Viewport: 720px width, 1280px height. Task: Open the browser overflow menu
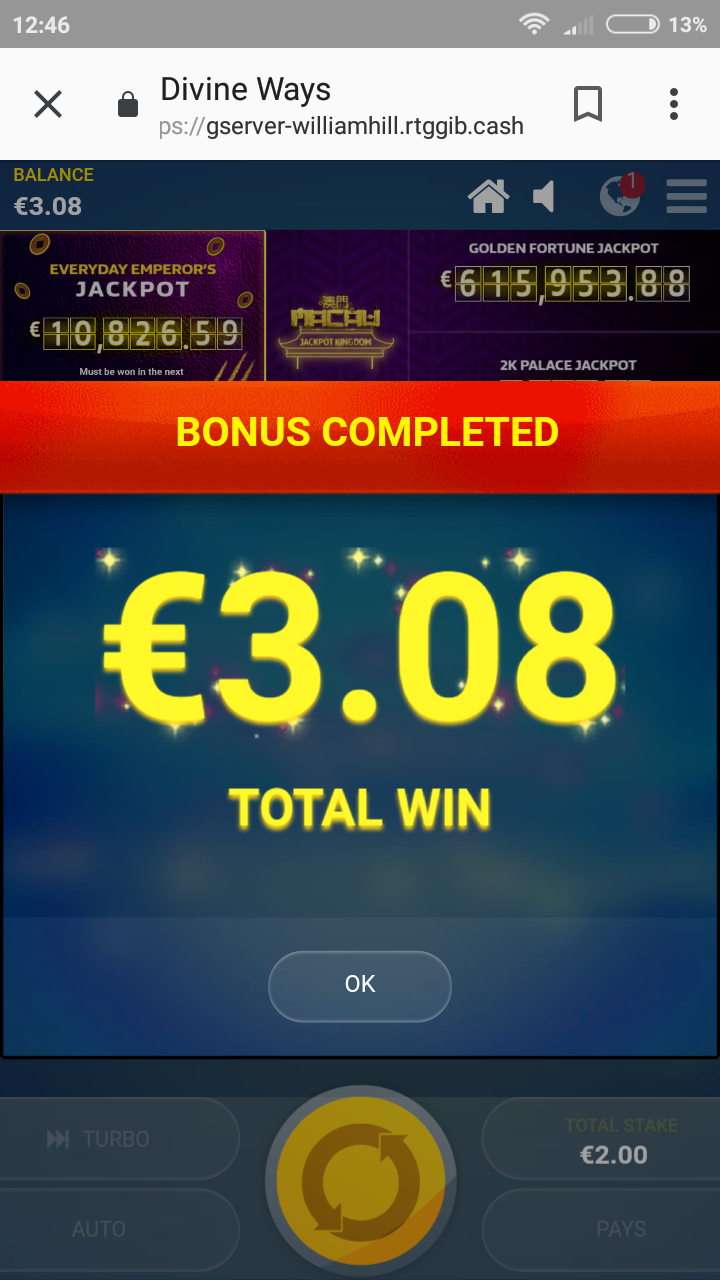pyautogui.click(x=674, y=104)
